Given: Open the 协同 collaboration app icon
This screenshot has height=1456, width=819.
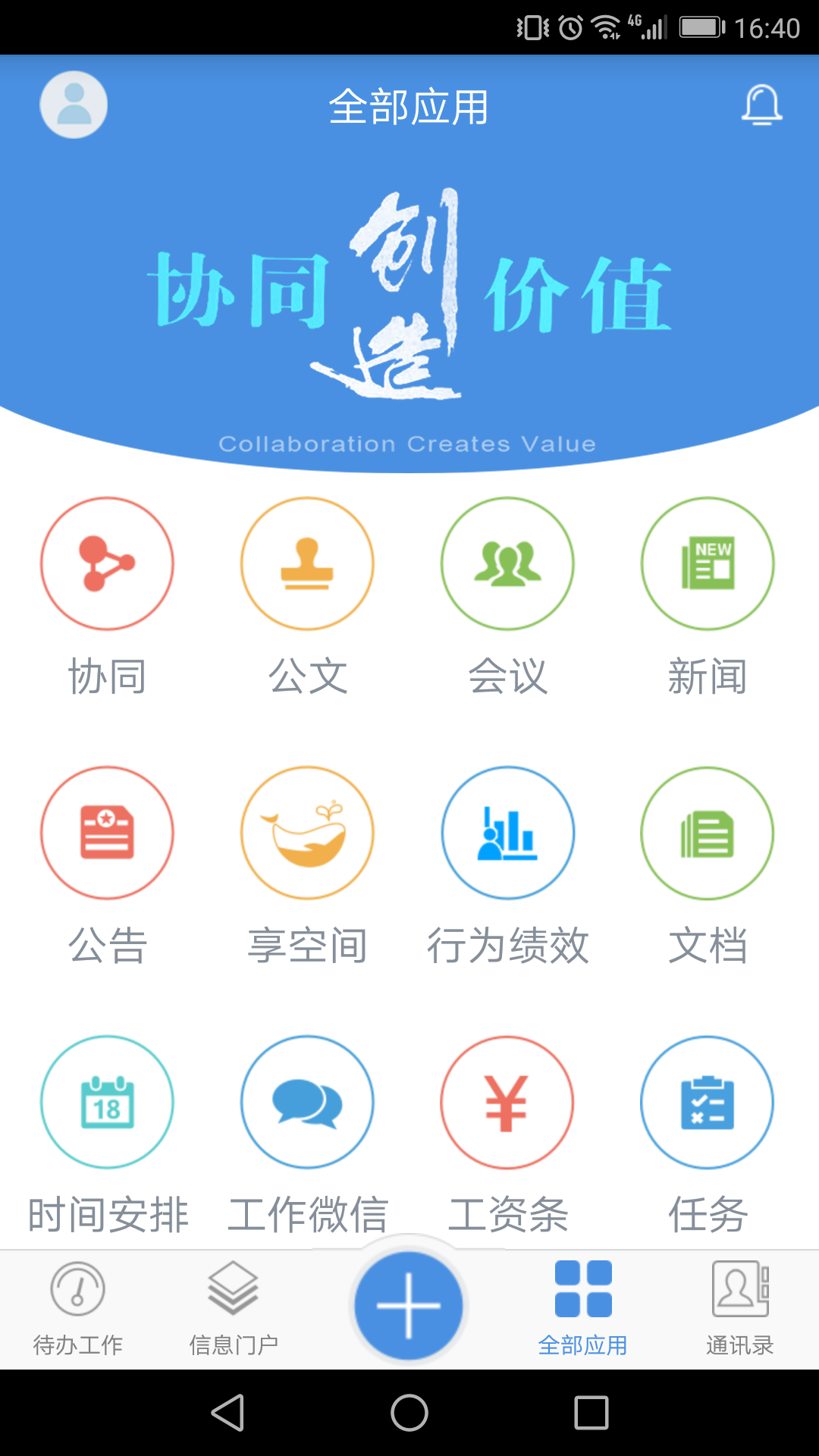Looking at the screenshot, I should 107,563.
